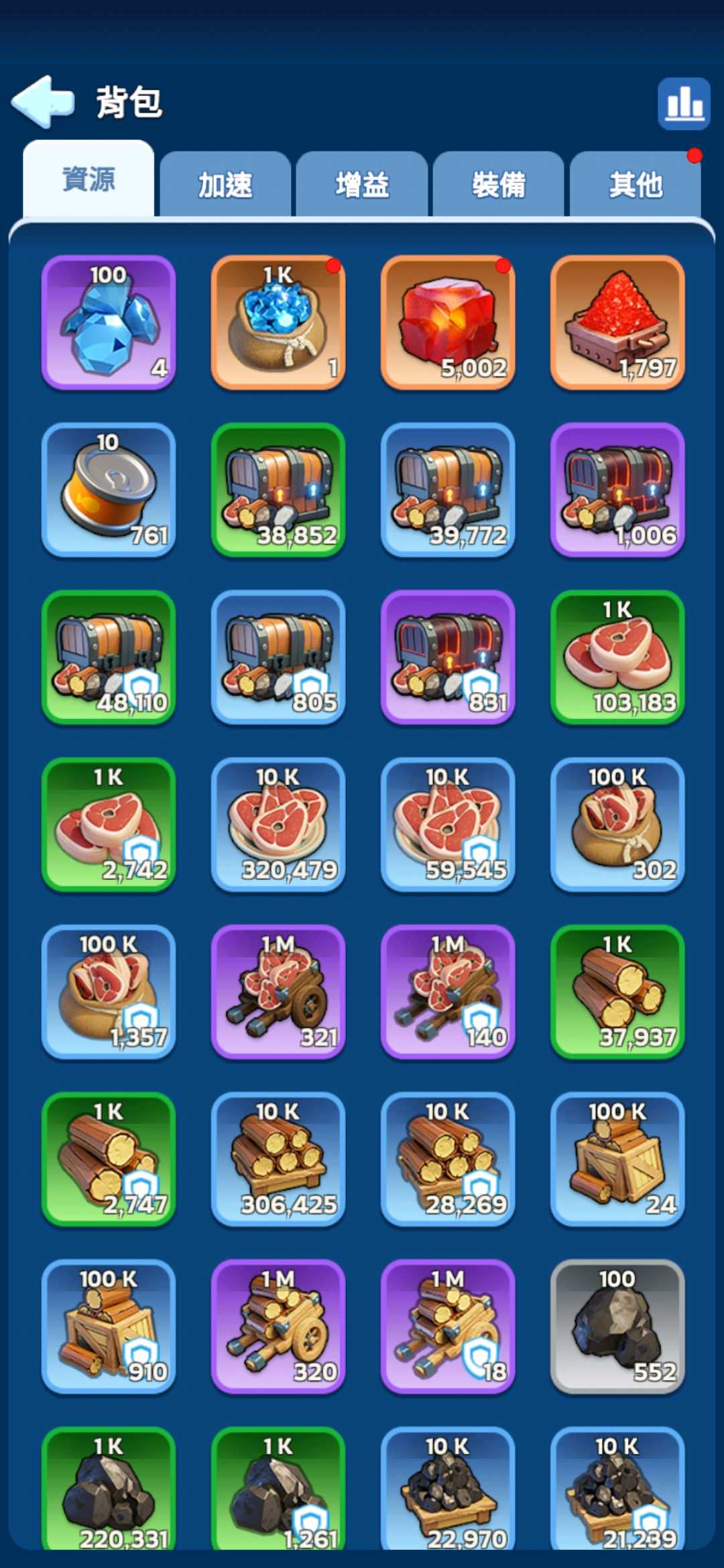Image resolution: width=724 pixels, height=1568 pixels.
Task: Choose the 10K meat item with 320,479
Action: pos(278,825)
